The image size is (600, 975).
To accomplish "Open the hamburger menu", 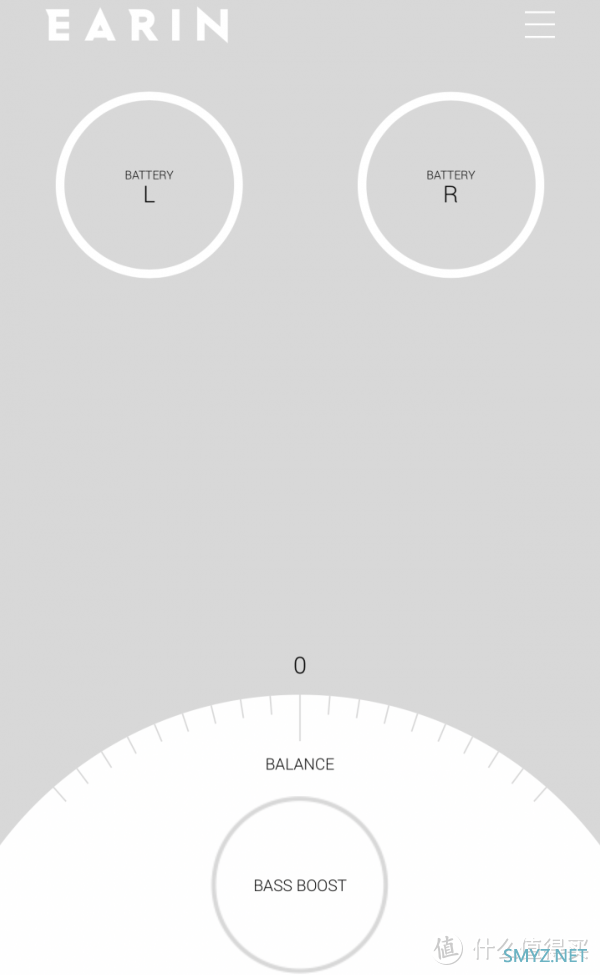I will coord(539,25).
